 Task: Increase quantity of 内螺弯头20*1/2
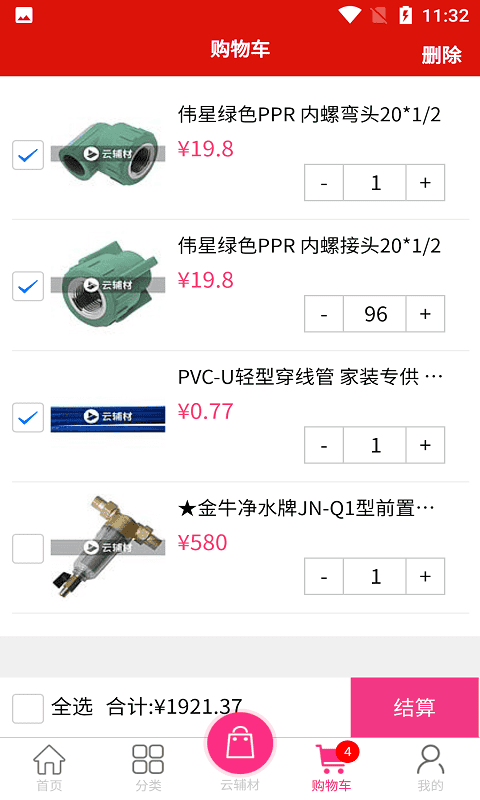point(425,183)
